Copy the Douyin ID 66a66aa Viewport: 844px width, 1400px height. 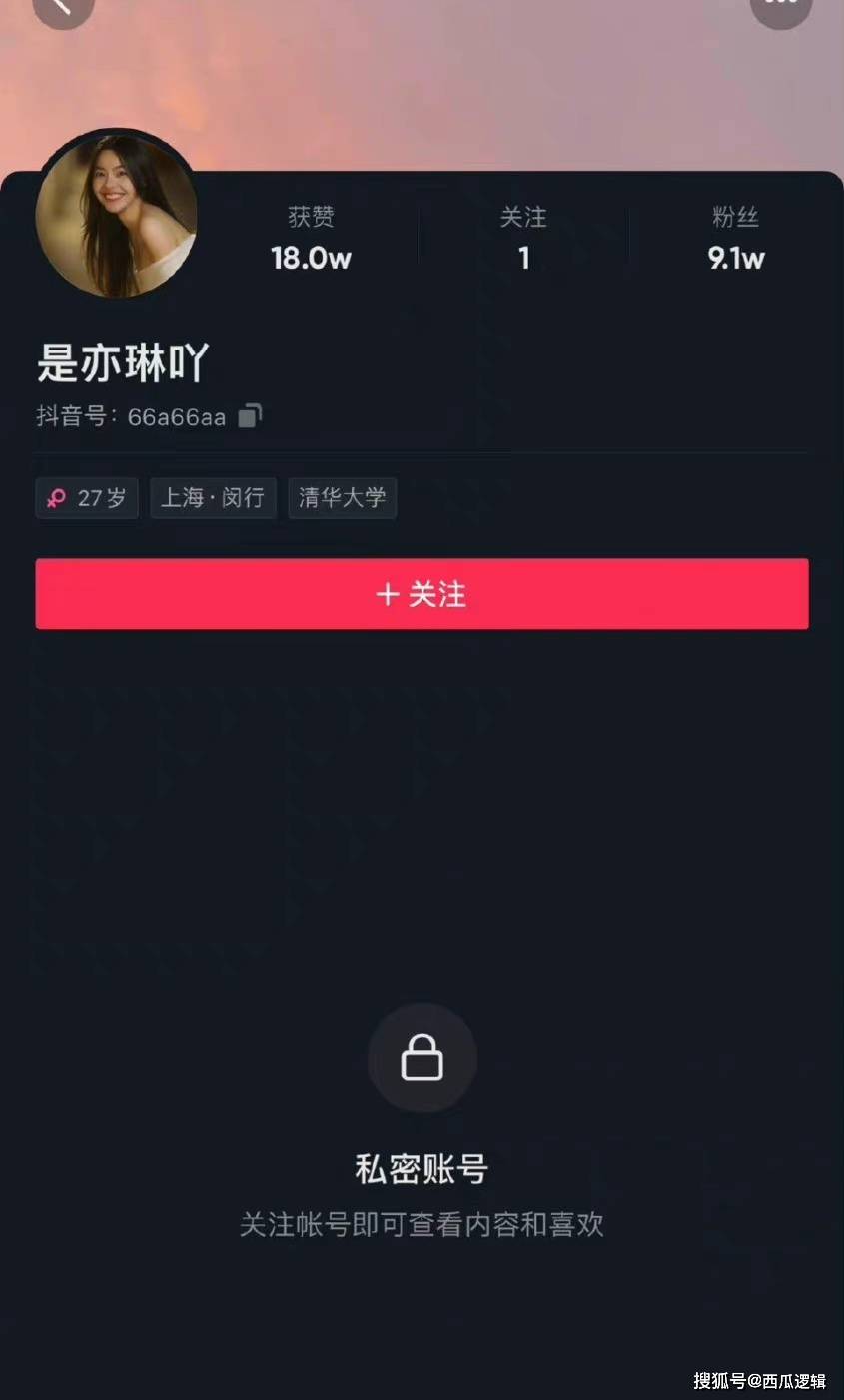[x=250, y=416]
